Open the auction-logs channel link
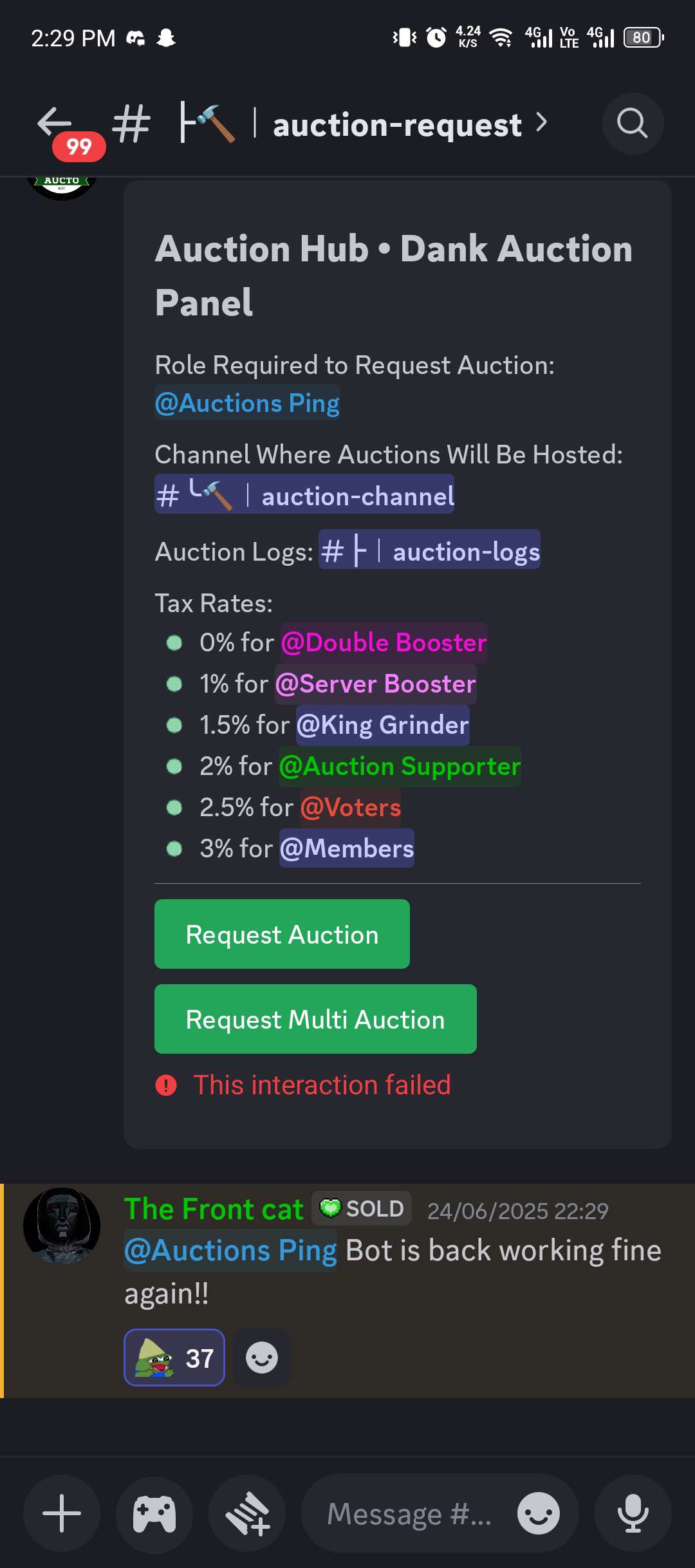The width and height of the screenshot is (695, 1568). (x=429, y=550)
